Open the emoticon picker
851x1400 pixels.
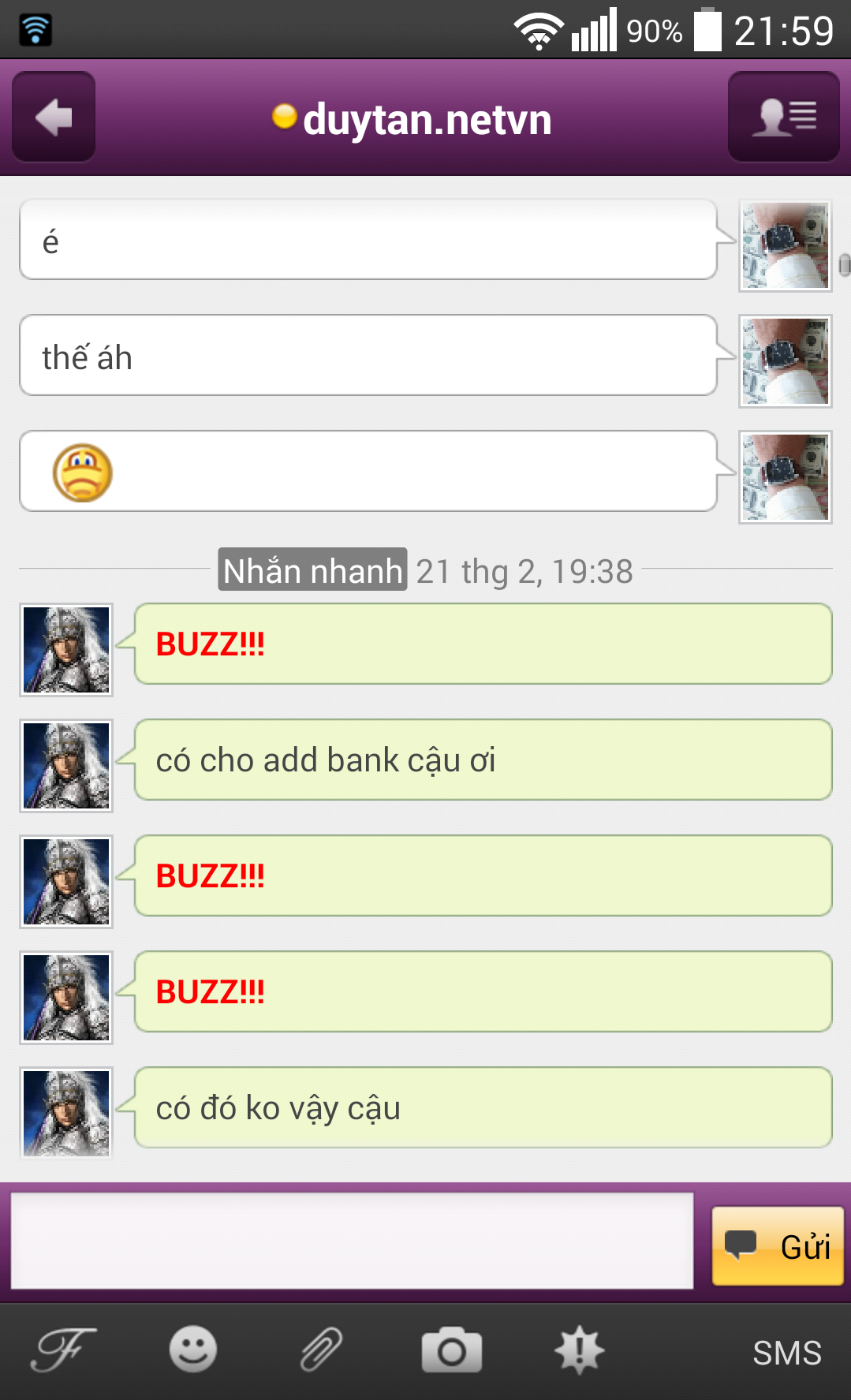(x=192, y=1350)
